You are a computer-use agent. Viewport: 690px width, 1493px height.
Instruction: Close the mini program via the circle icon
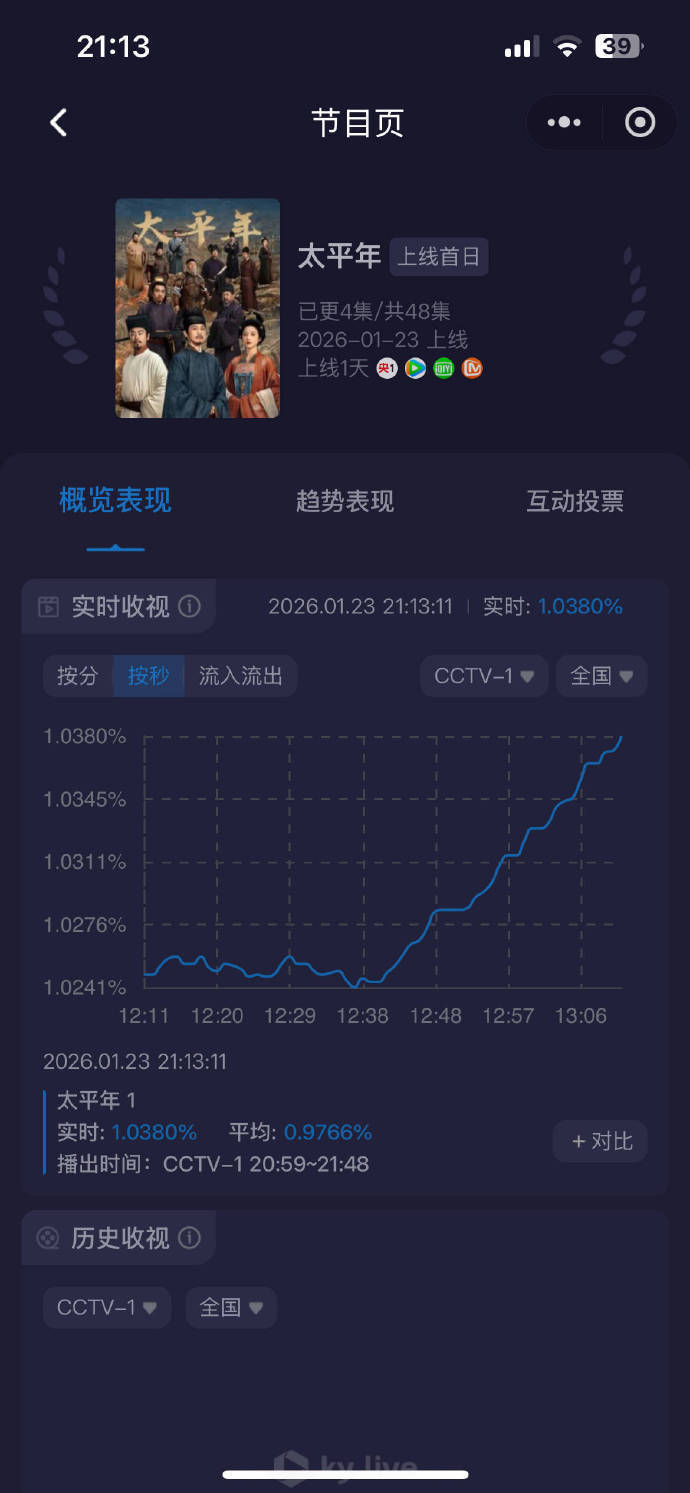pos(640,123)
